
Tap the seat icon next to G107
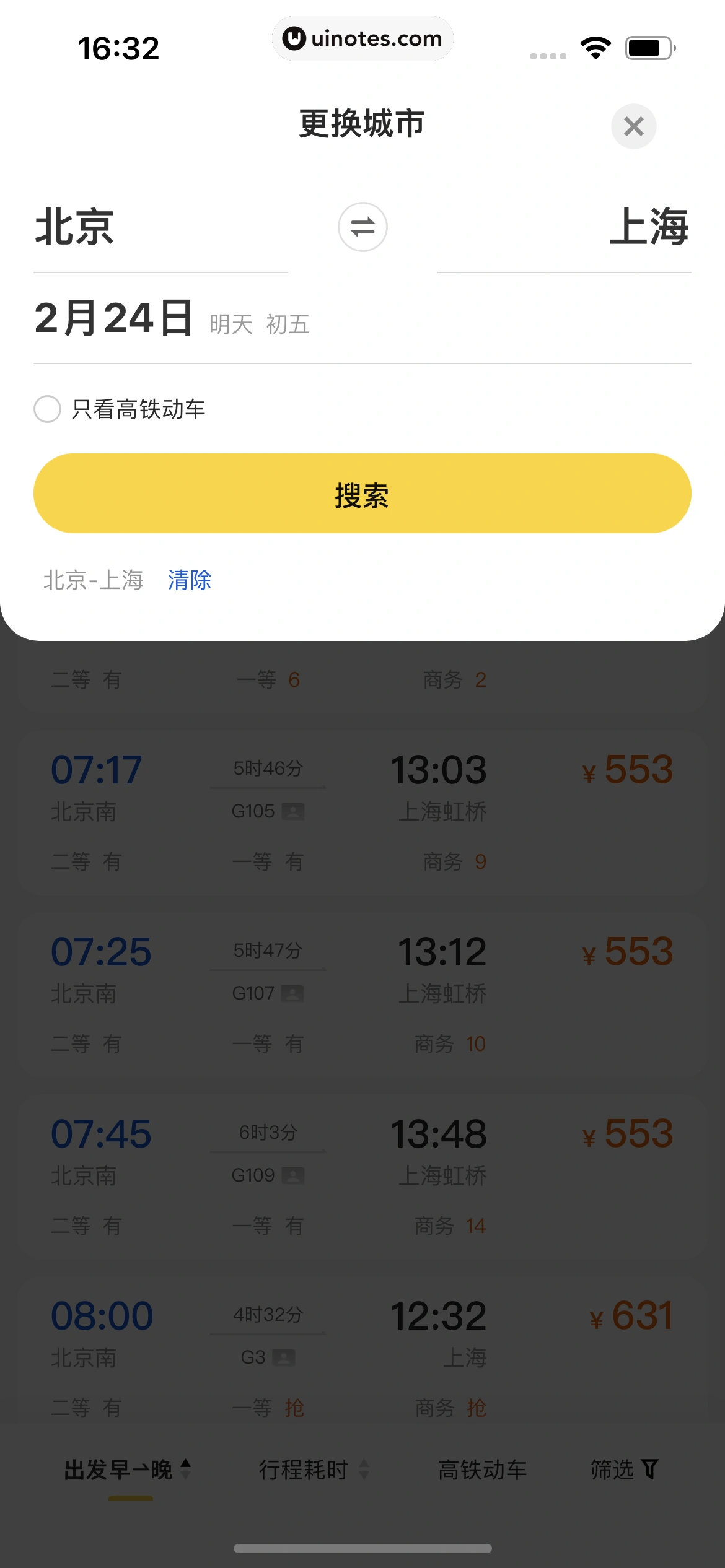pos(294,993)
